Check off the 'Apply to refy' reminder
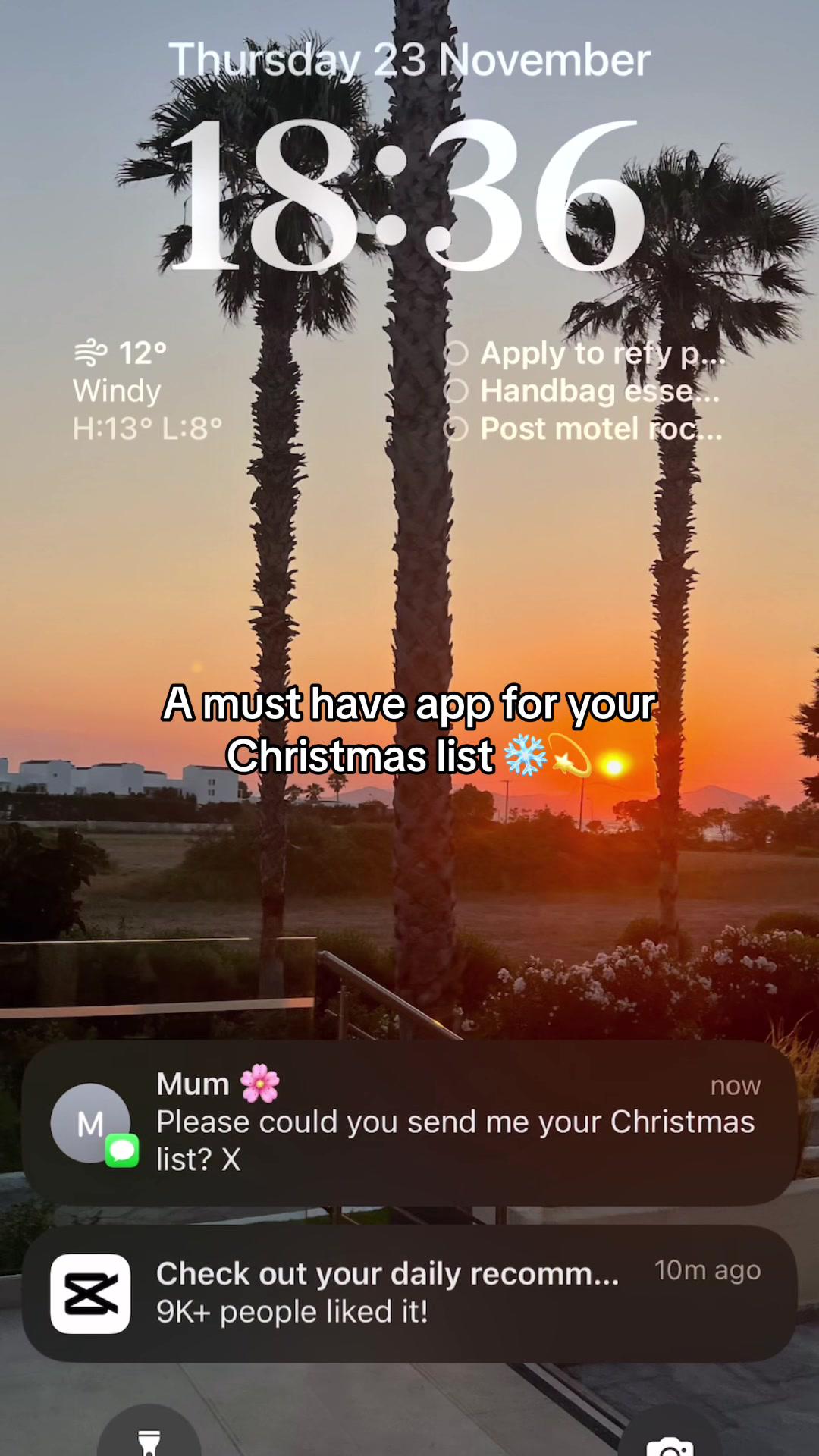Viewport: 819px width, 1456px height. 459,353
